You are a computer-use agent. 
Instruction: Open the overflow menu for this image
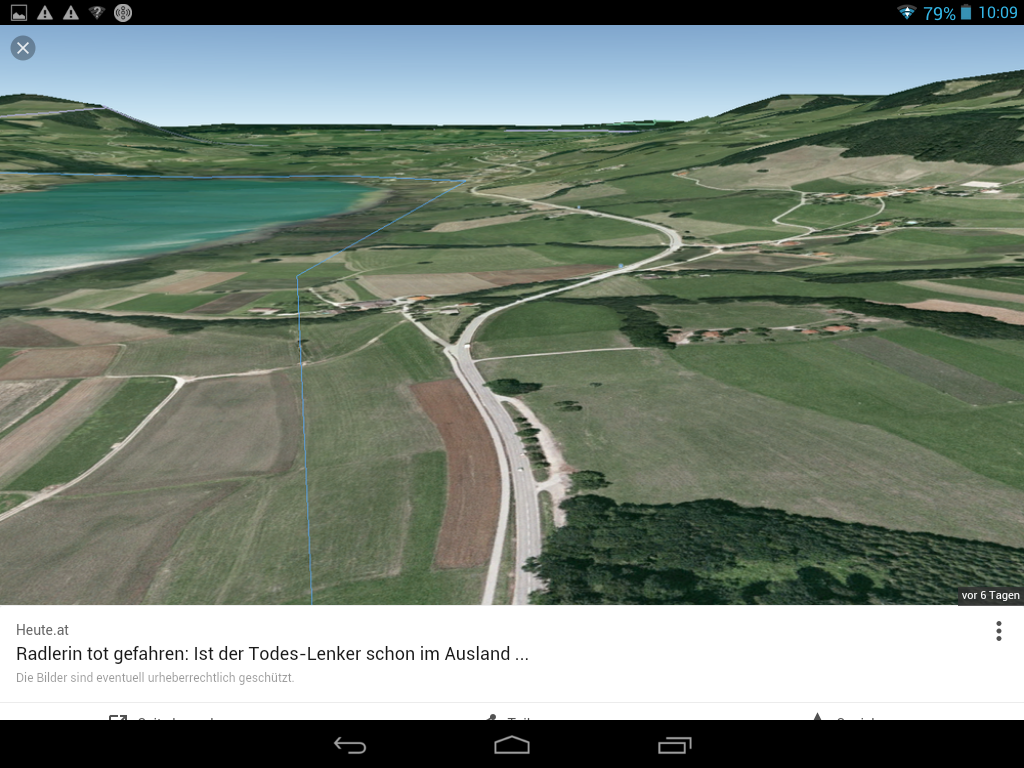(x=998, y=631)
